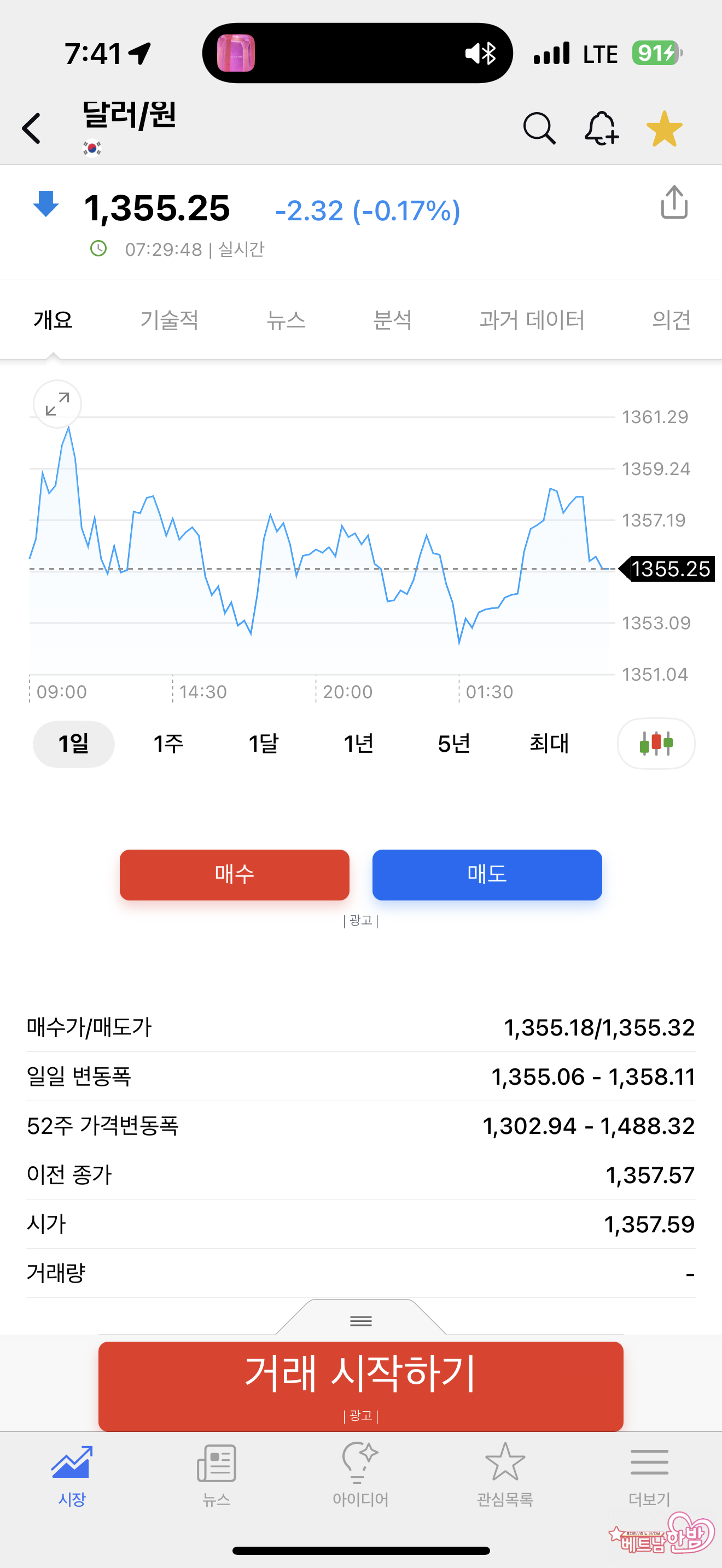Viewport: 722px width, 1568px height.
Task: Show the 1년 chart range
Action: click(x=359, y=743)
